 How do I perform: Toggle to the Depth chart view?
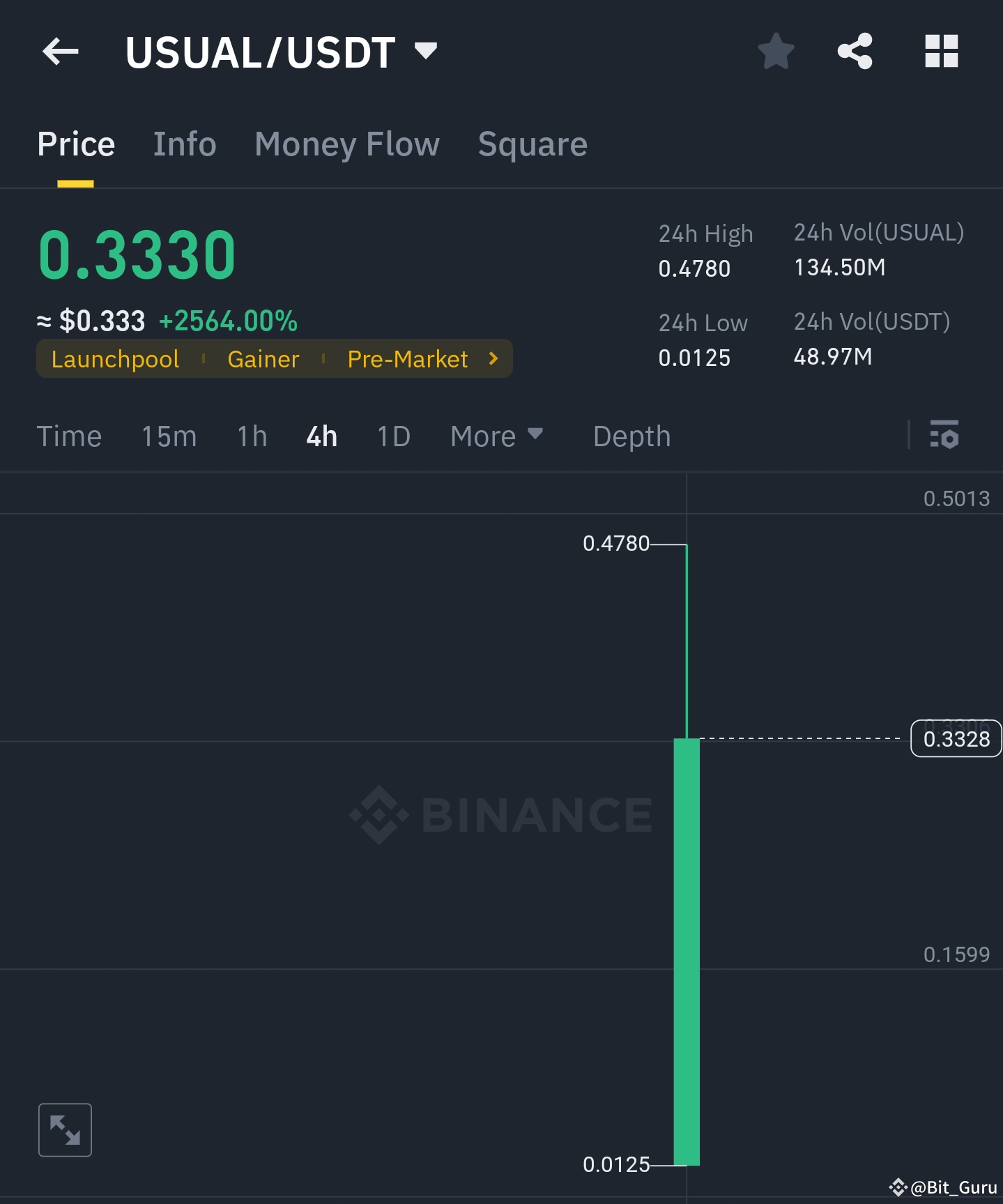tap(631, 436)
